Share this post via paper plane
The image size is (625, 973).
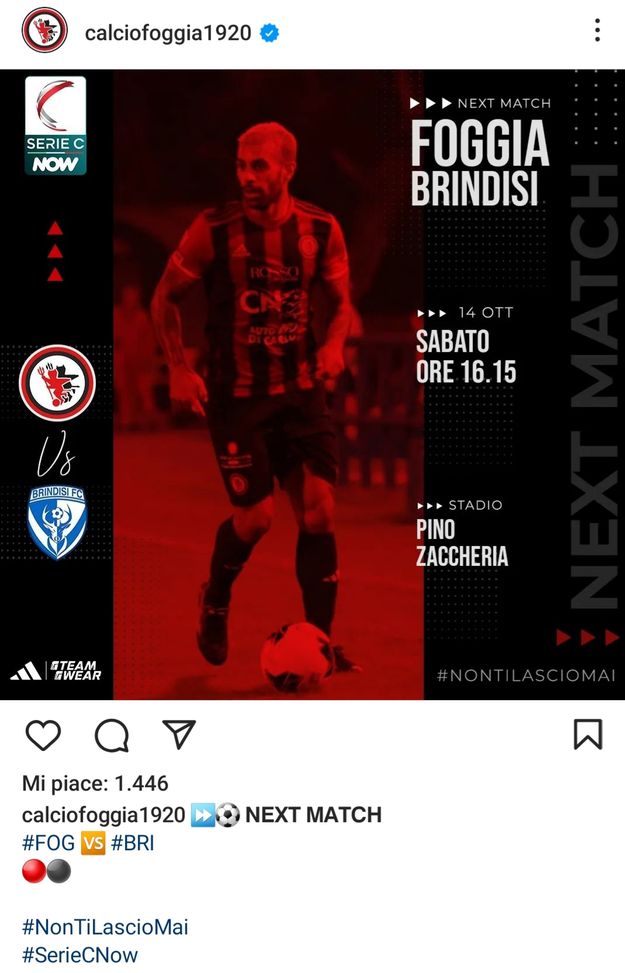(178, 735)
